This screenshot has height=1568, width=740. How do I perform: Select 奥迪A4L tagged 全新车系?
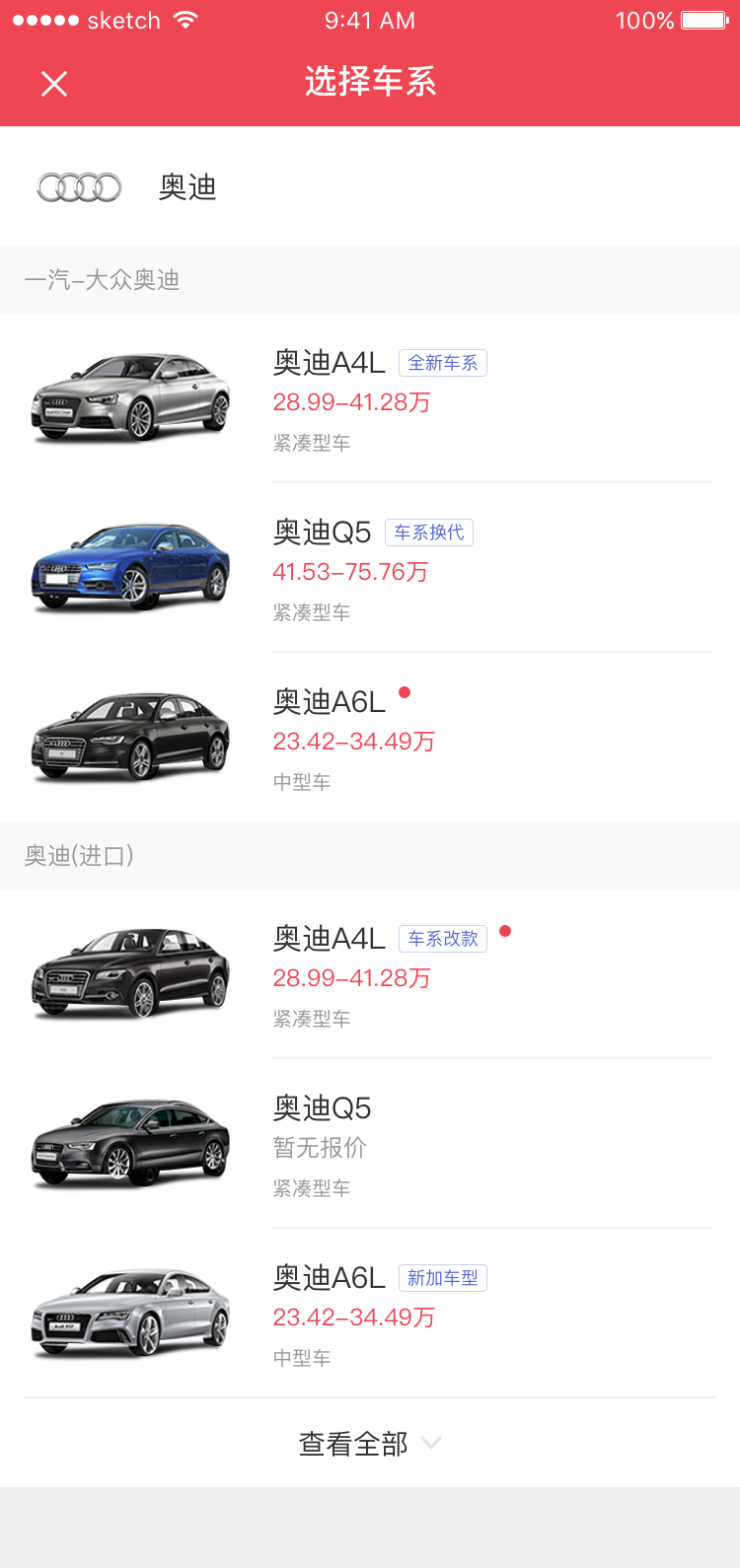pos(370,399)
